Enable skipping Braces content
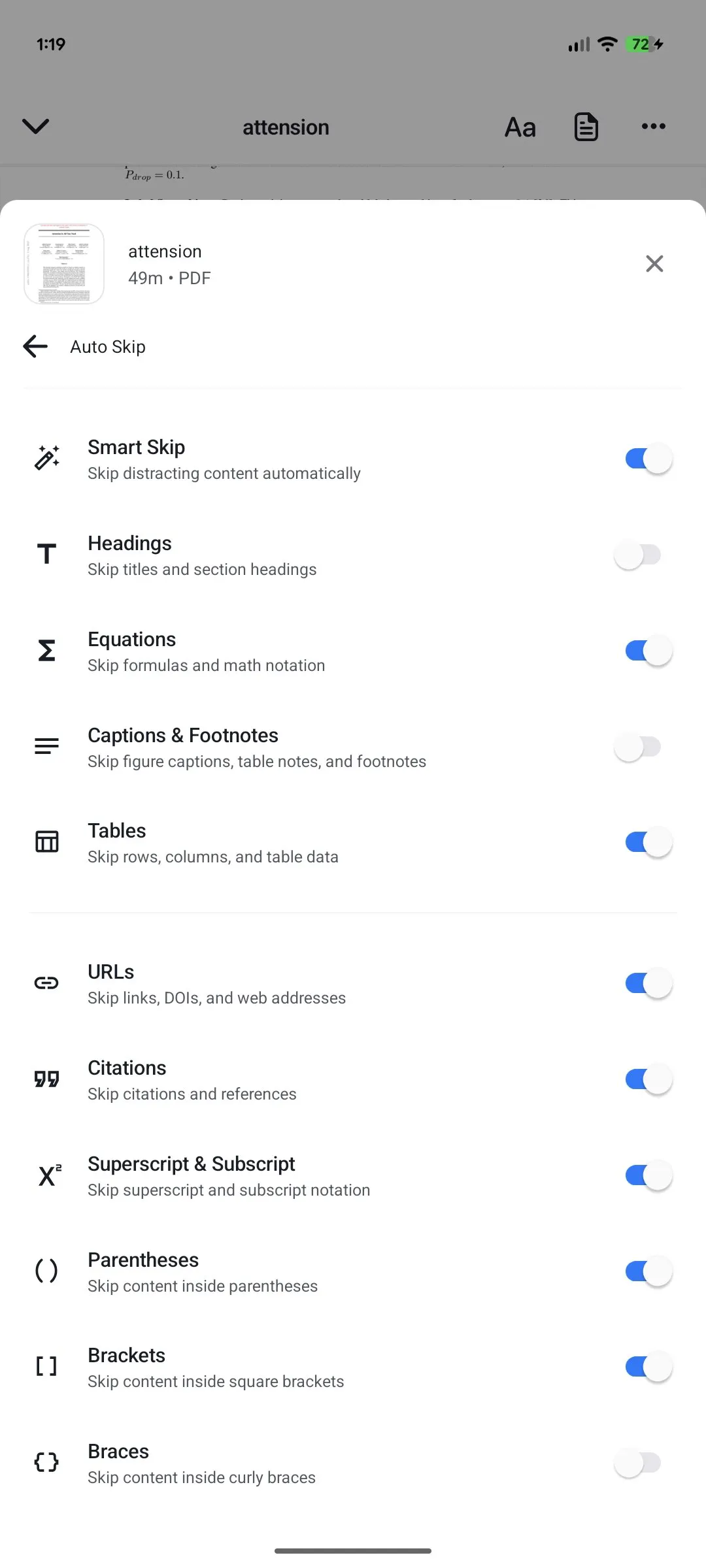706x1568 pixels. (x=638, y=1463)
